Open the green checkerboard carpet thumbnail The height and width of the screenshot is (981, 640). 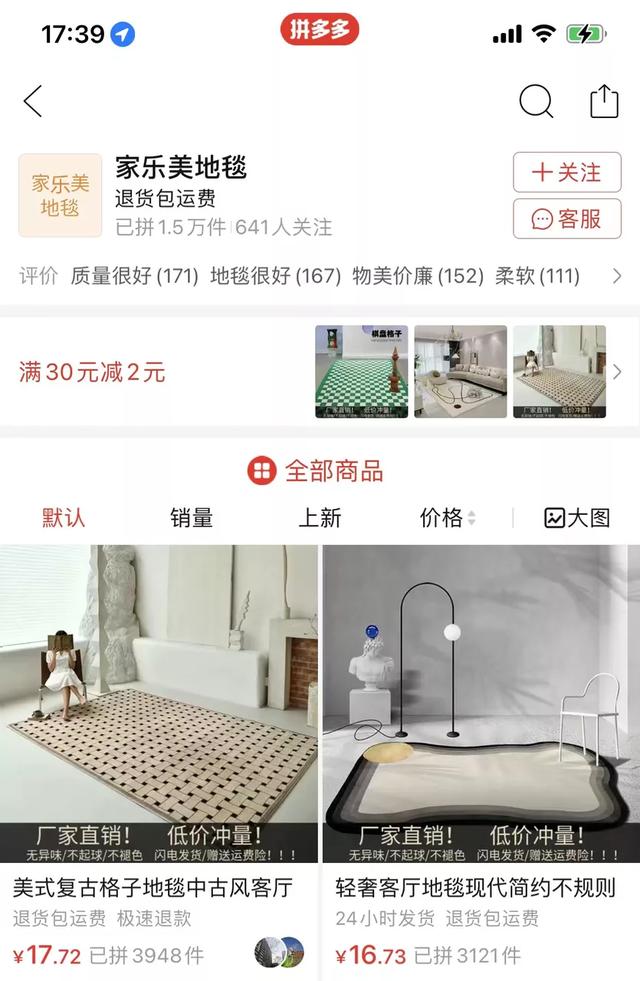[x=360, y=371]
